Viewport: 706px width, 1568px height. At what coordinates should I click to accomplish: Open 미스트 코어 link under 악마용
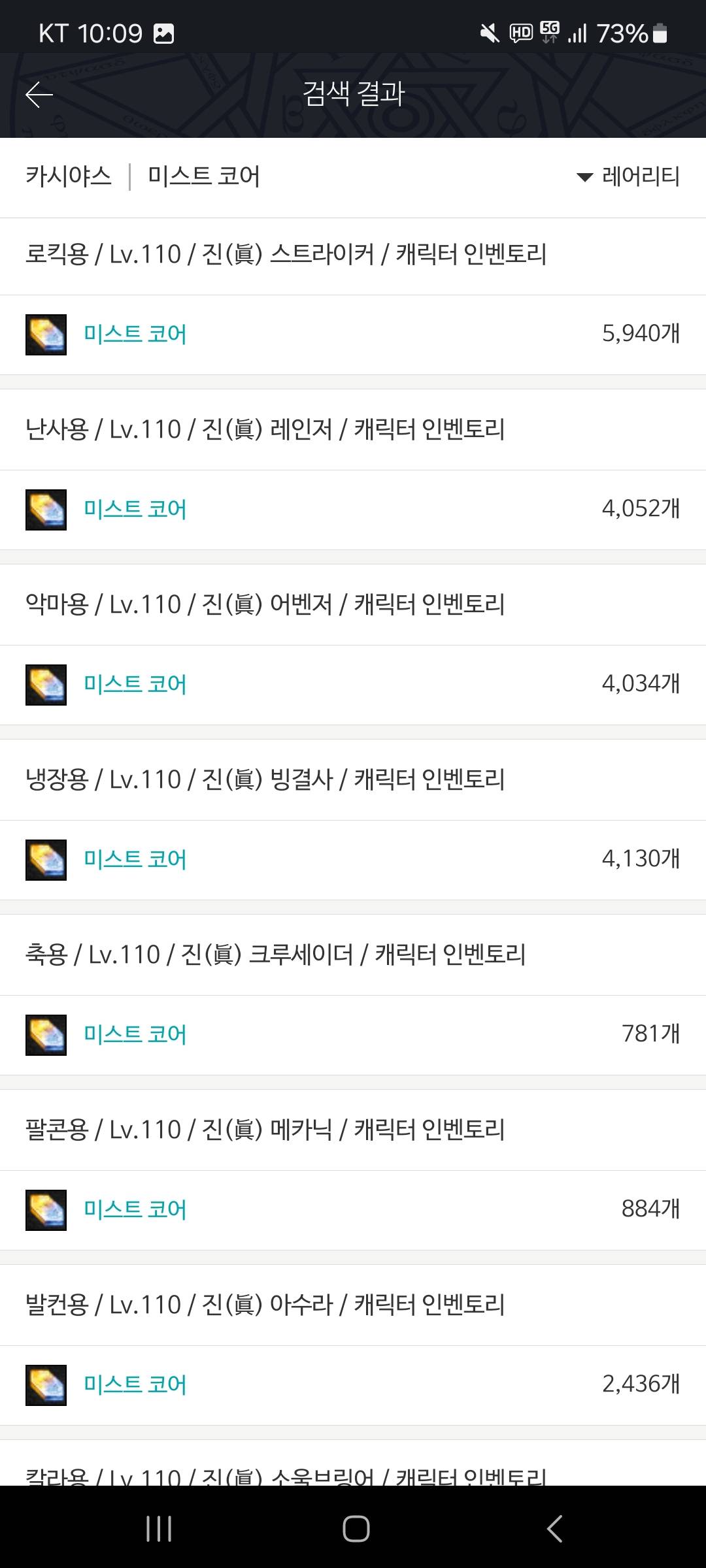135,684
